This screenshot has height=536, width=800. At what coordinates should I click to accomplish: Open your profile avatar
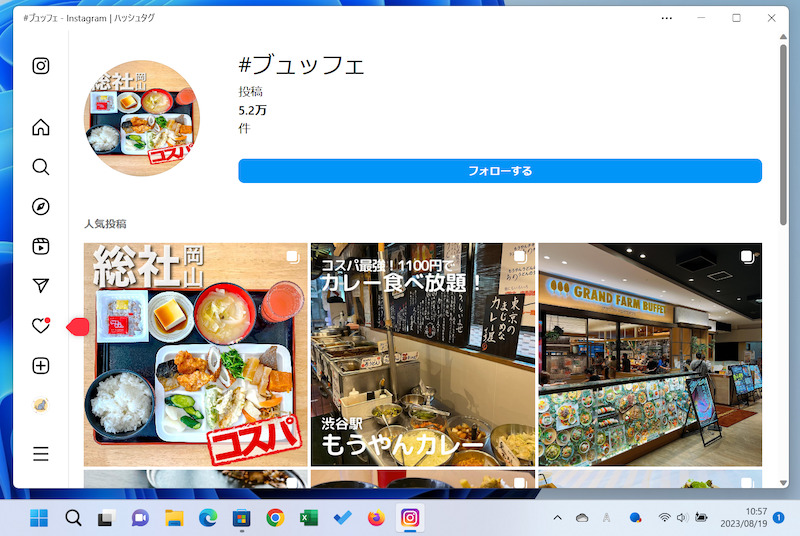click(41, 406)
